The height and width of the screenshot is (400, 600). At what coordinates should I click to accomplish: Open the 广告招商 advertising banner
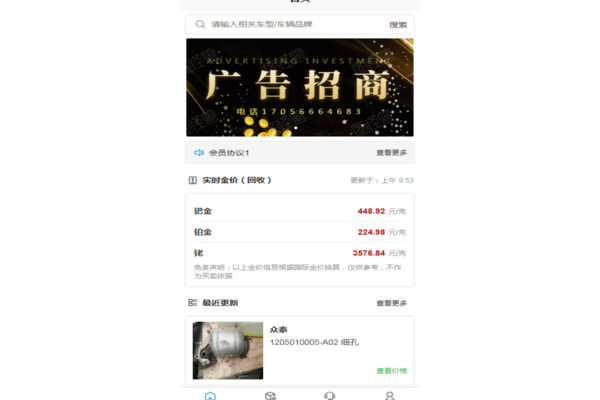[299, 87]
